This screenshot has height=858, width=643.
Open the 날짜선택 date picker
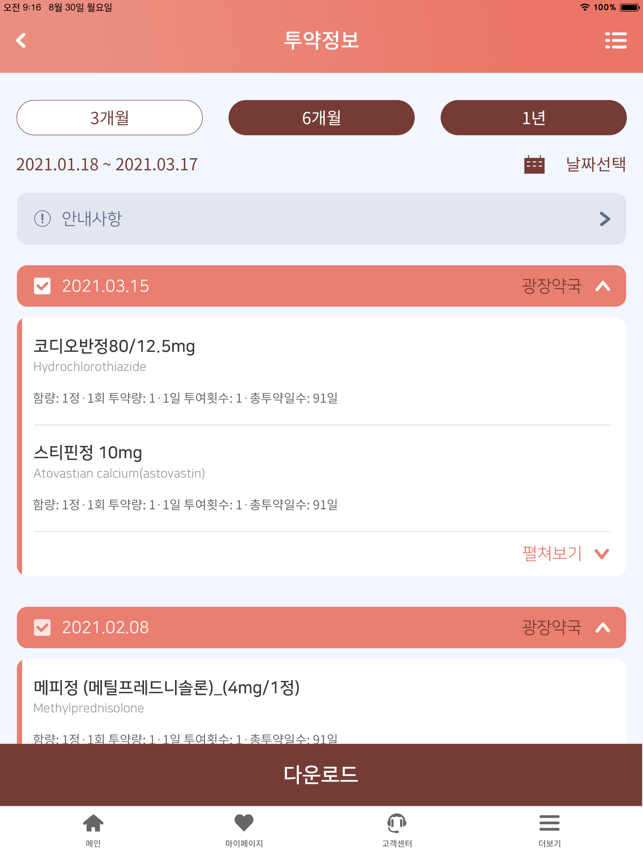[x=576, y=164]
